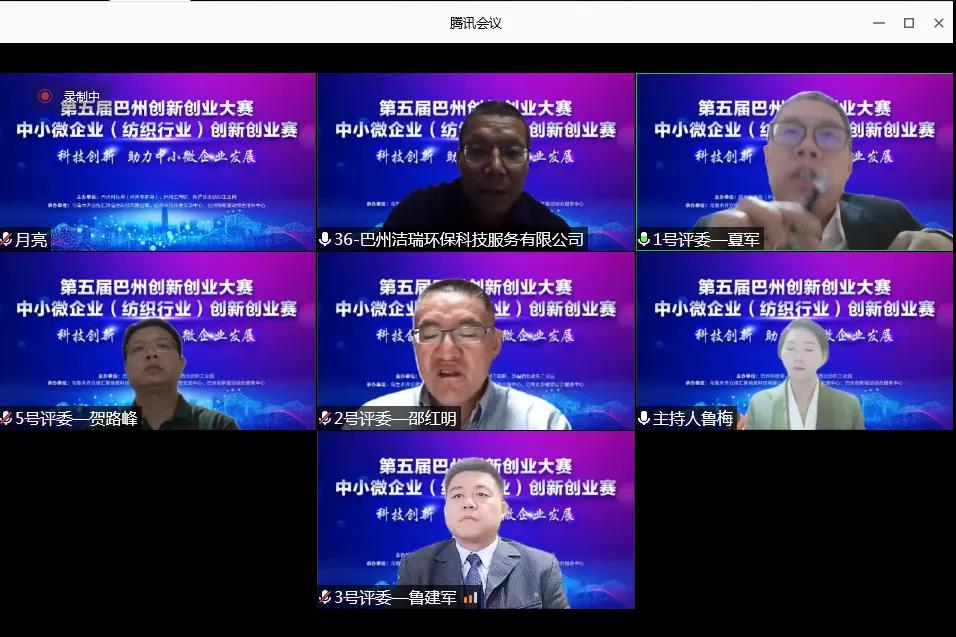This screenshot has height=637, width=956.
Task: Open the 录制中 recording indicator
Action: 70,97
